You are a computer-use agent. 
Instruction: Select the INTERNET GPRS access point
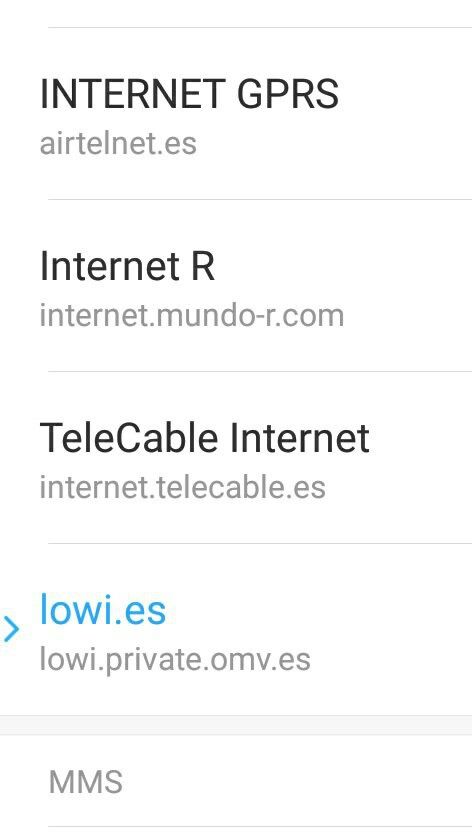click(236, 114)
